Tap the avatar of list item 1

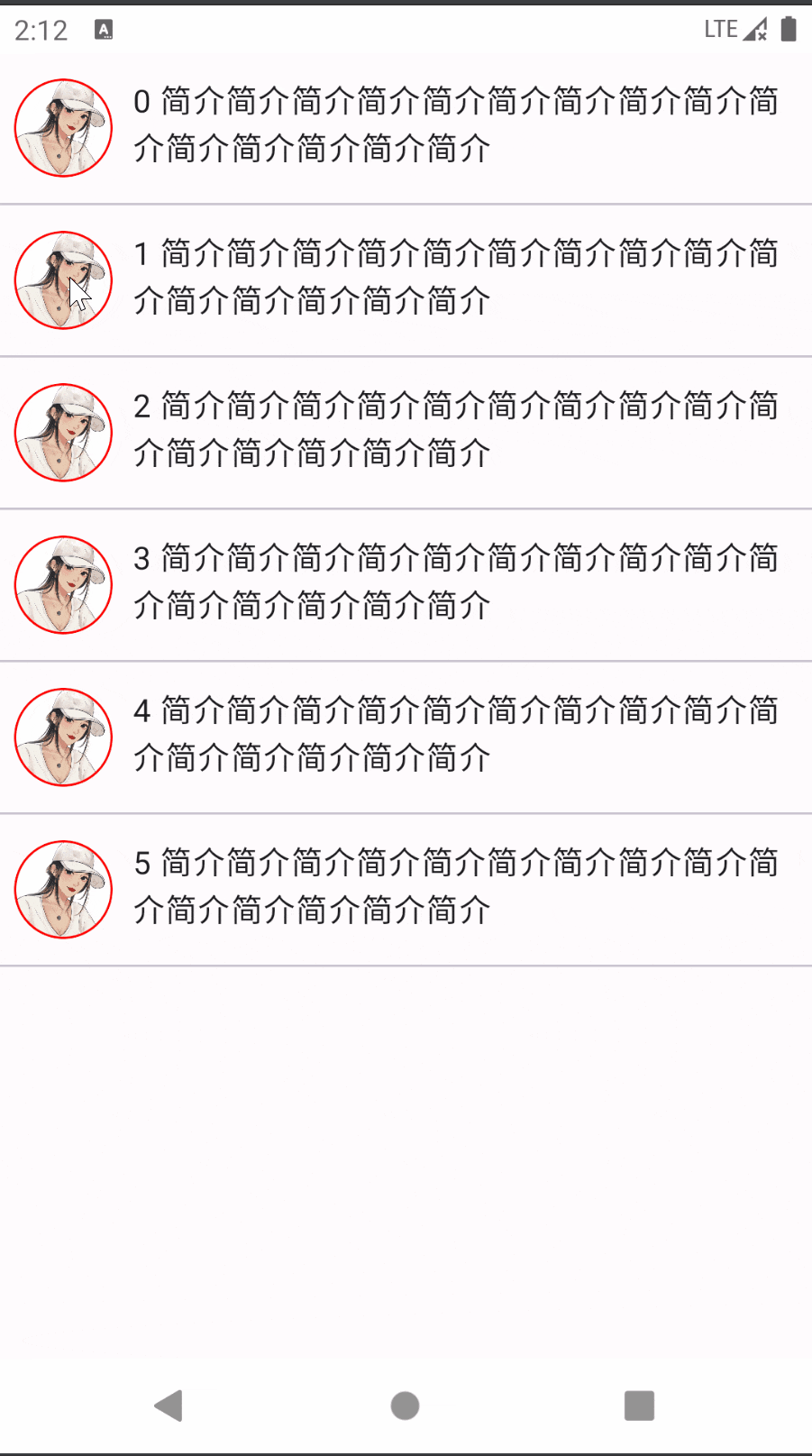click(63, 279)
